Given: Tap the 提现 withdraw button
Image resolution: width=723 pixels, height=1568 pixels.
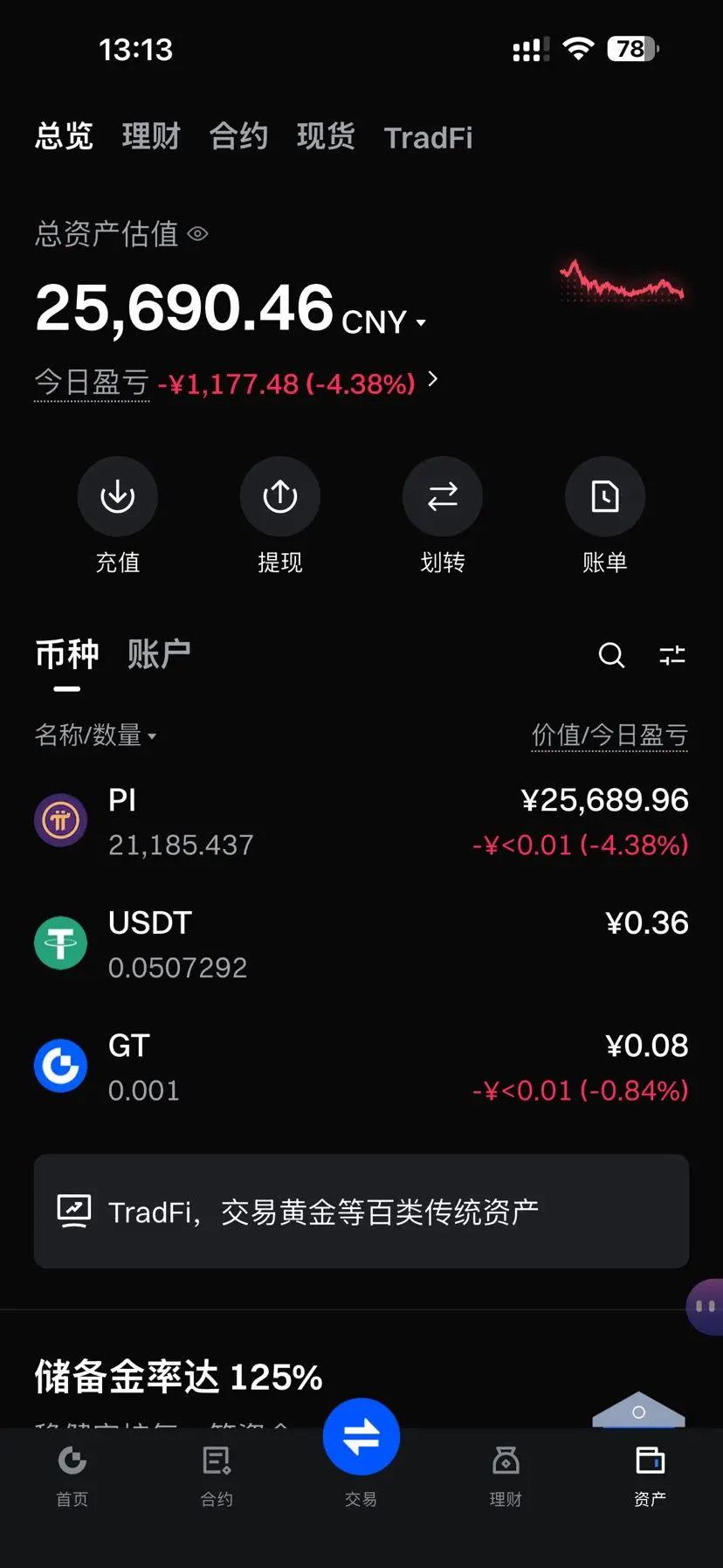Looking at the screenshot, I should click(280, 515).
